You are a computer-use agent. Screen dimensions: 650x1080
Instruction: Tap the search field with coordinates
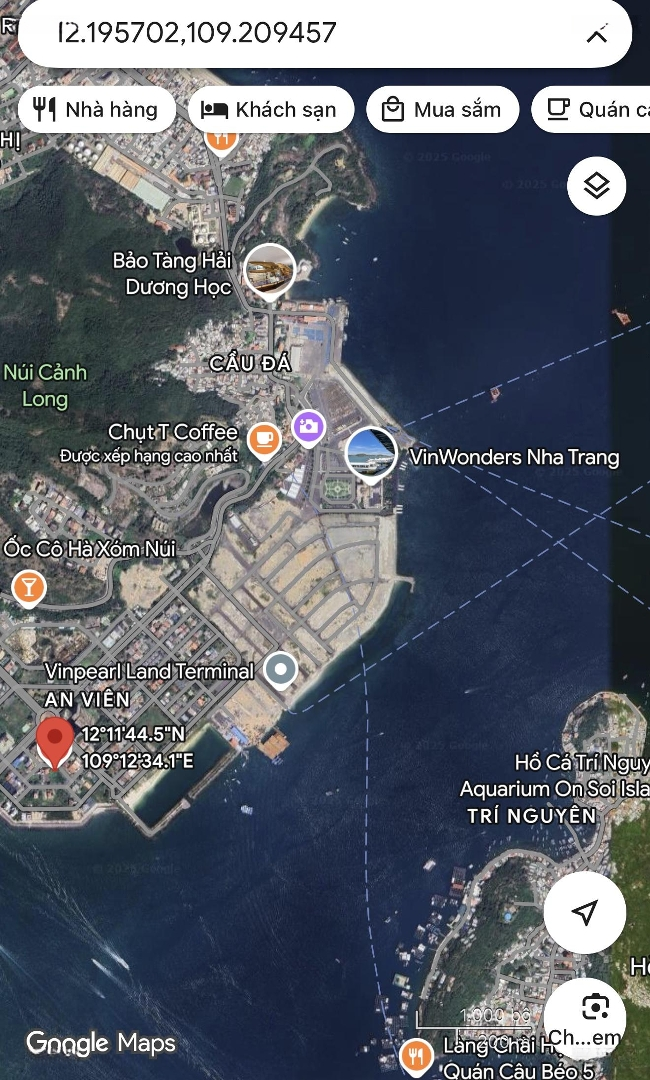click(300, 33)
